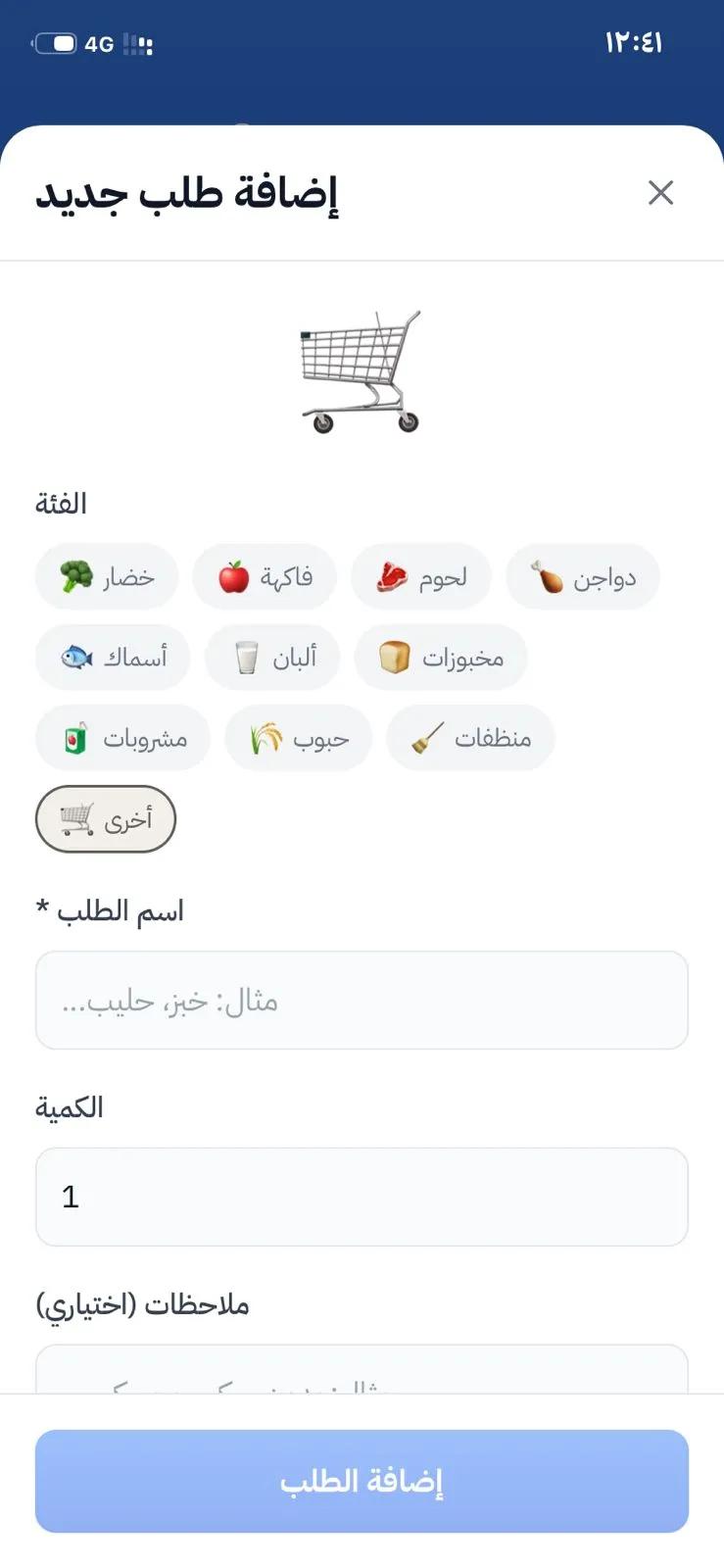
Task: Pick the مشروبات category chip
Action: pos(122,737)
